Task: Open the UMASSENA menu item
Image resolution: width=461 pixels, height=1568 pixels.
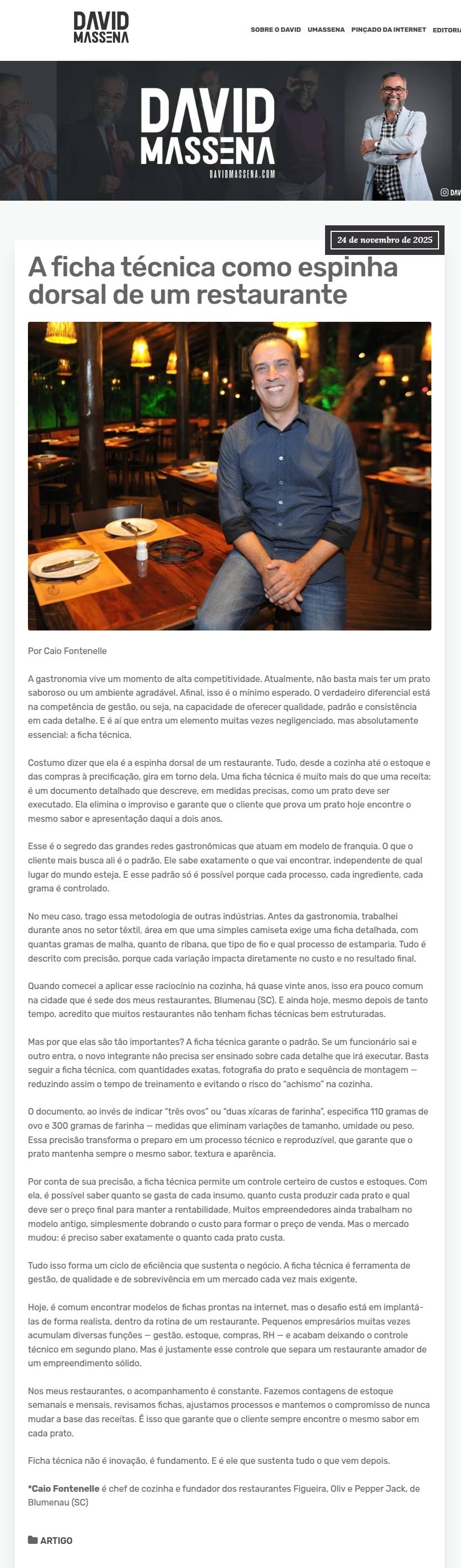Action: (x=326, y=30)
